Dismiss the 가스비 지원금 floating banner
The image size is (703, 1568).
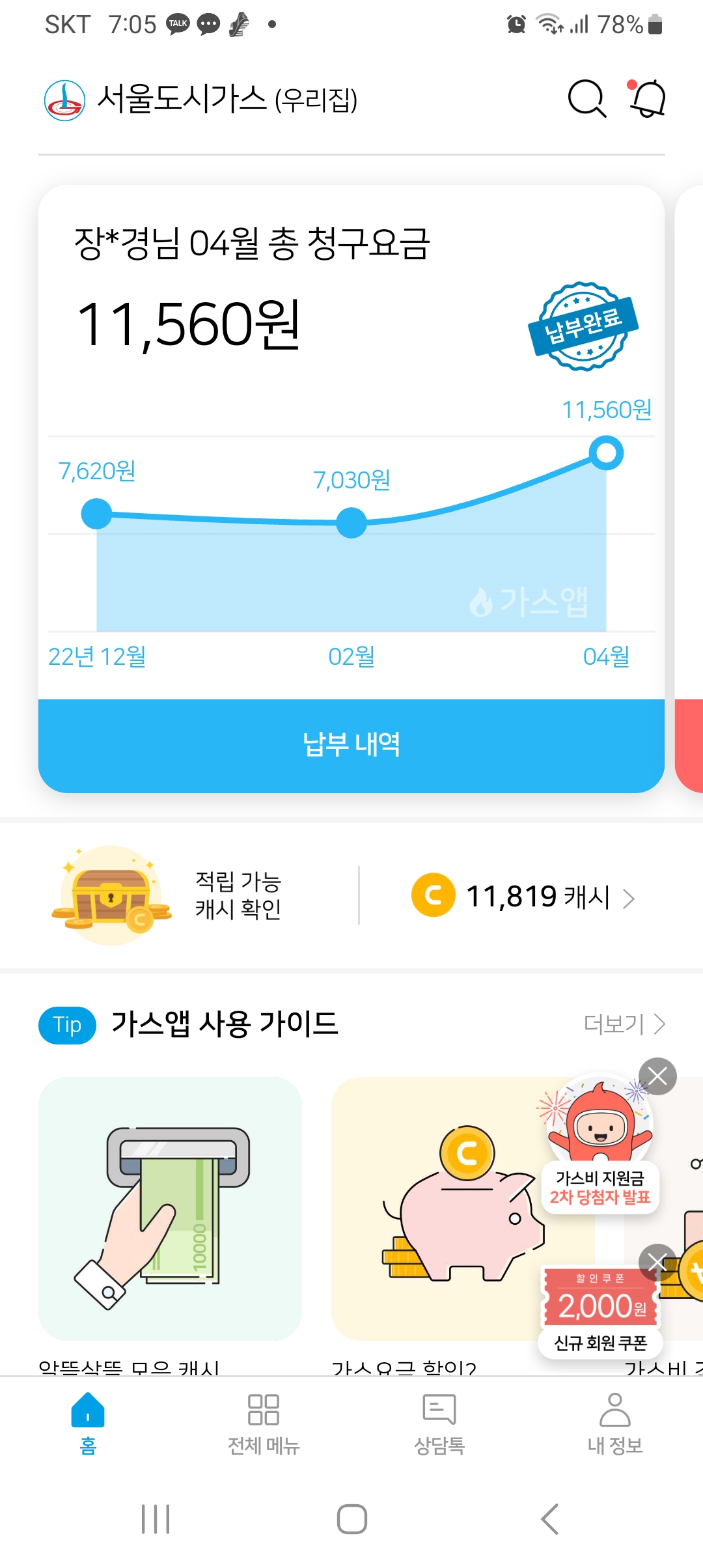[x=657, y=1076]
